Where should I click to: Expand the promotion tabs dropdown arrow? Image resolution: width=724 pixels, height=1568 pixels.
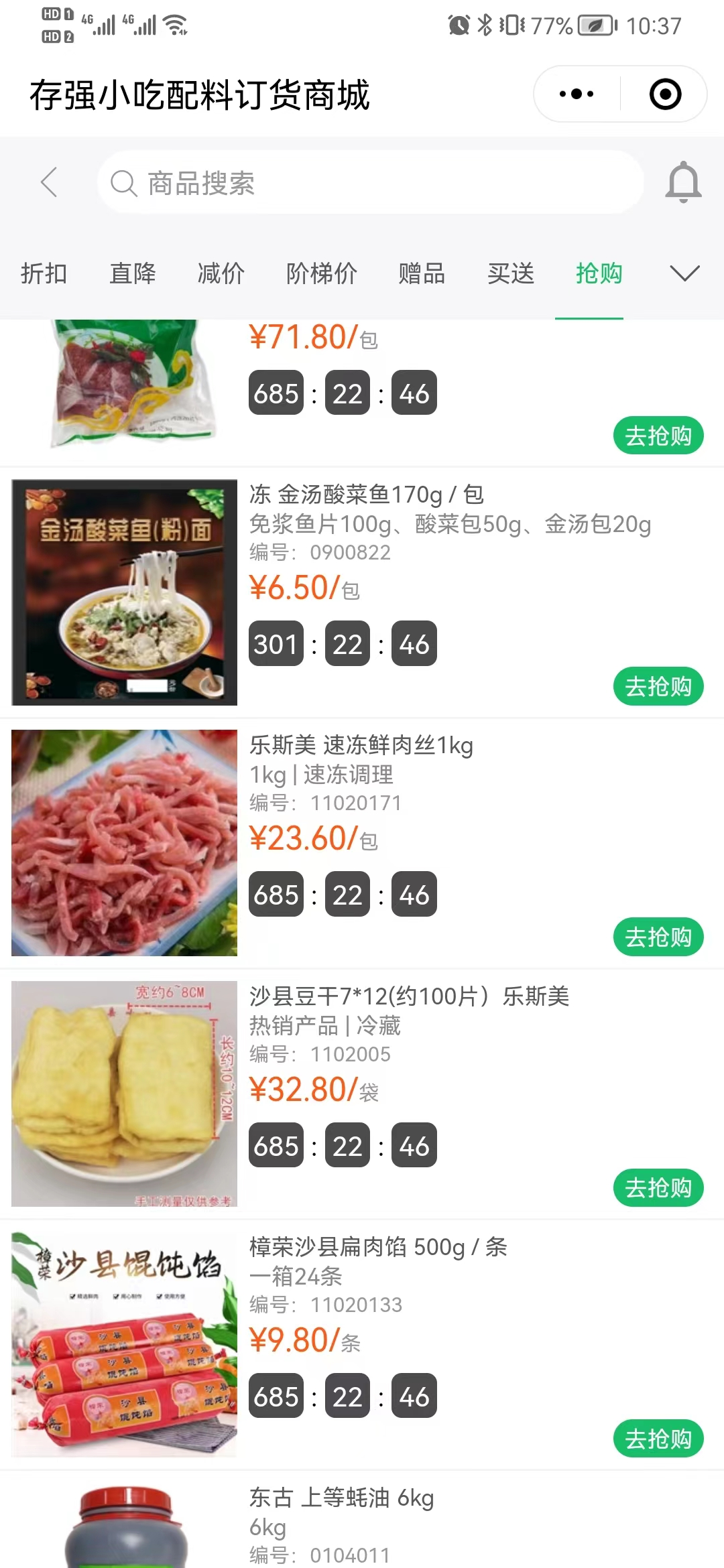684,273
